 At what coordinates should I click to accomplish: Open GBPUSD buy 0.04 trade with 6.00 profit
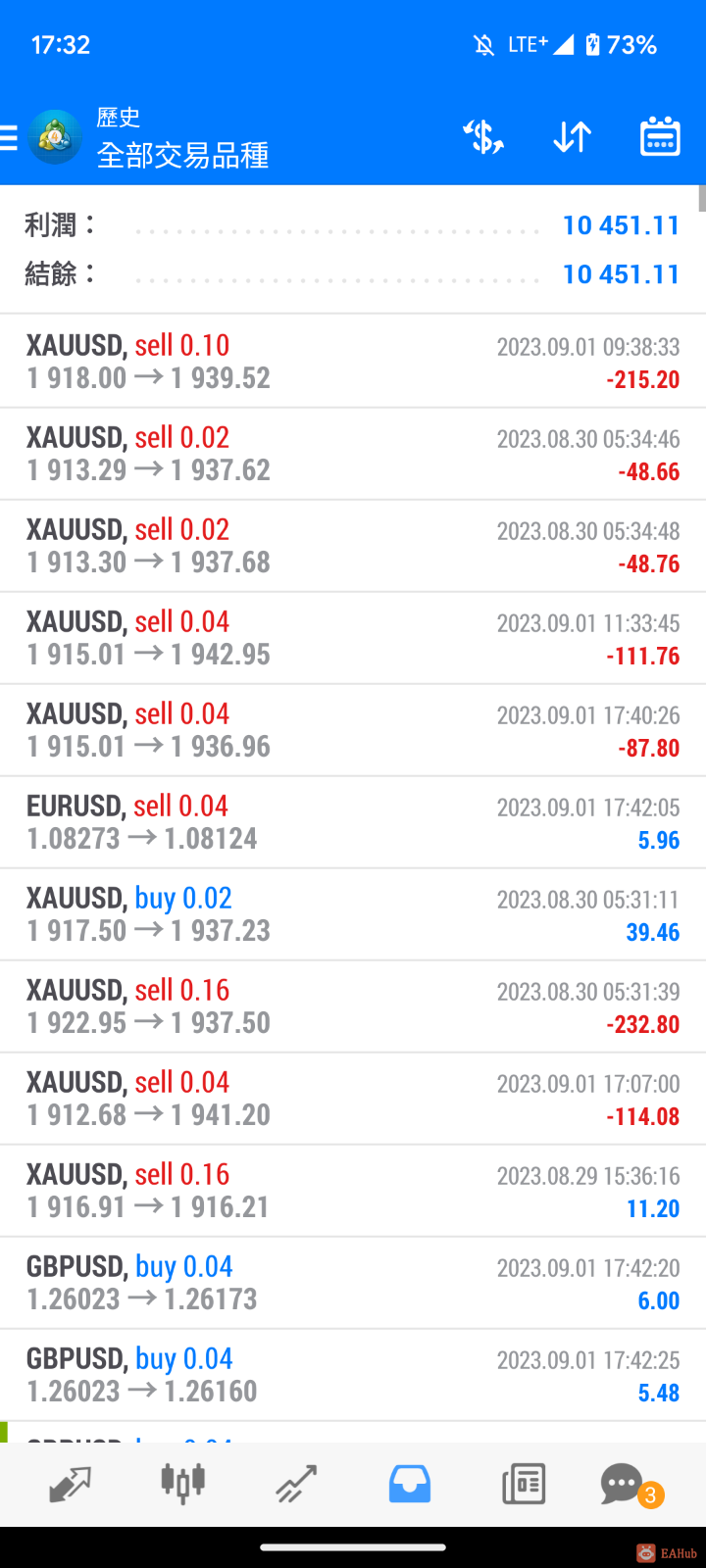tap(353, 1283)
